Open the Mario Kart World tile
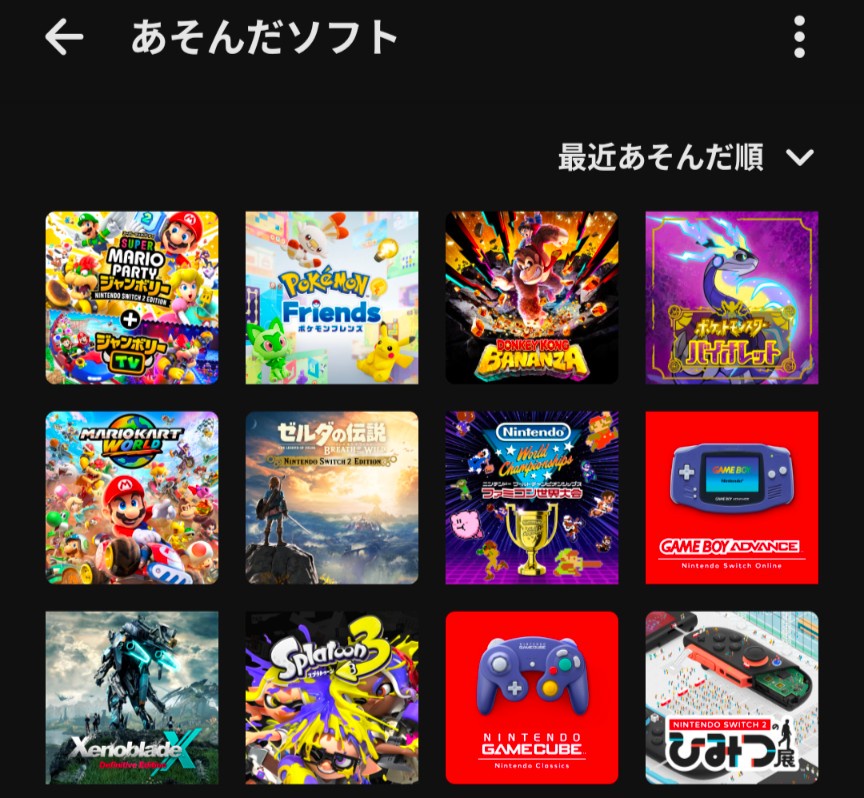Image resolution: width=864 pixels, height=798 pixels. [132, 497]
